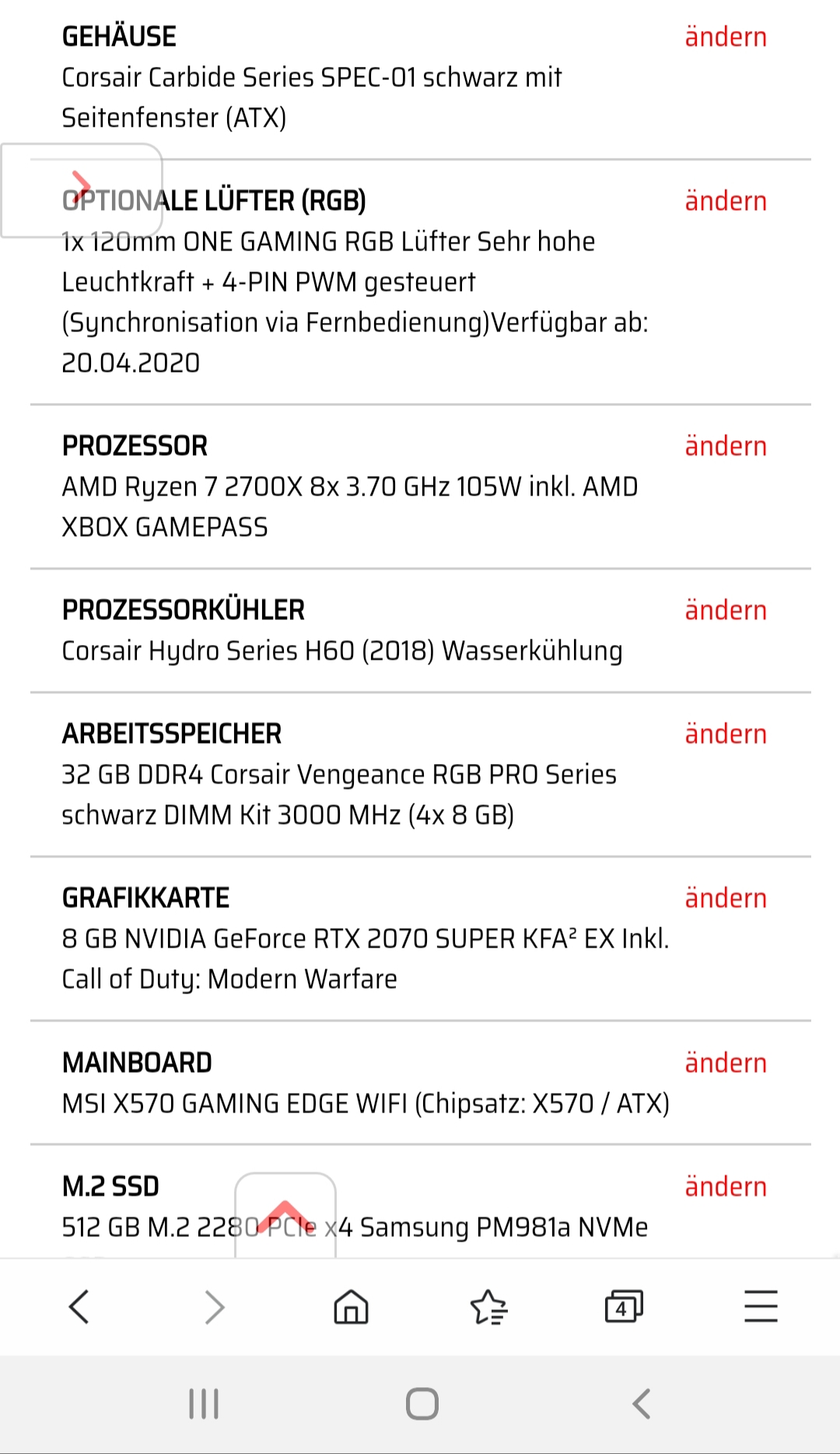Change the Optionale Lüfter (RGB) selection
Screen dimensions: 840x1454
tap(725, 201)
